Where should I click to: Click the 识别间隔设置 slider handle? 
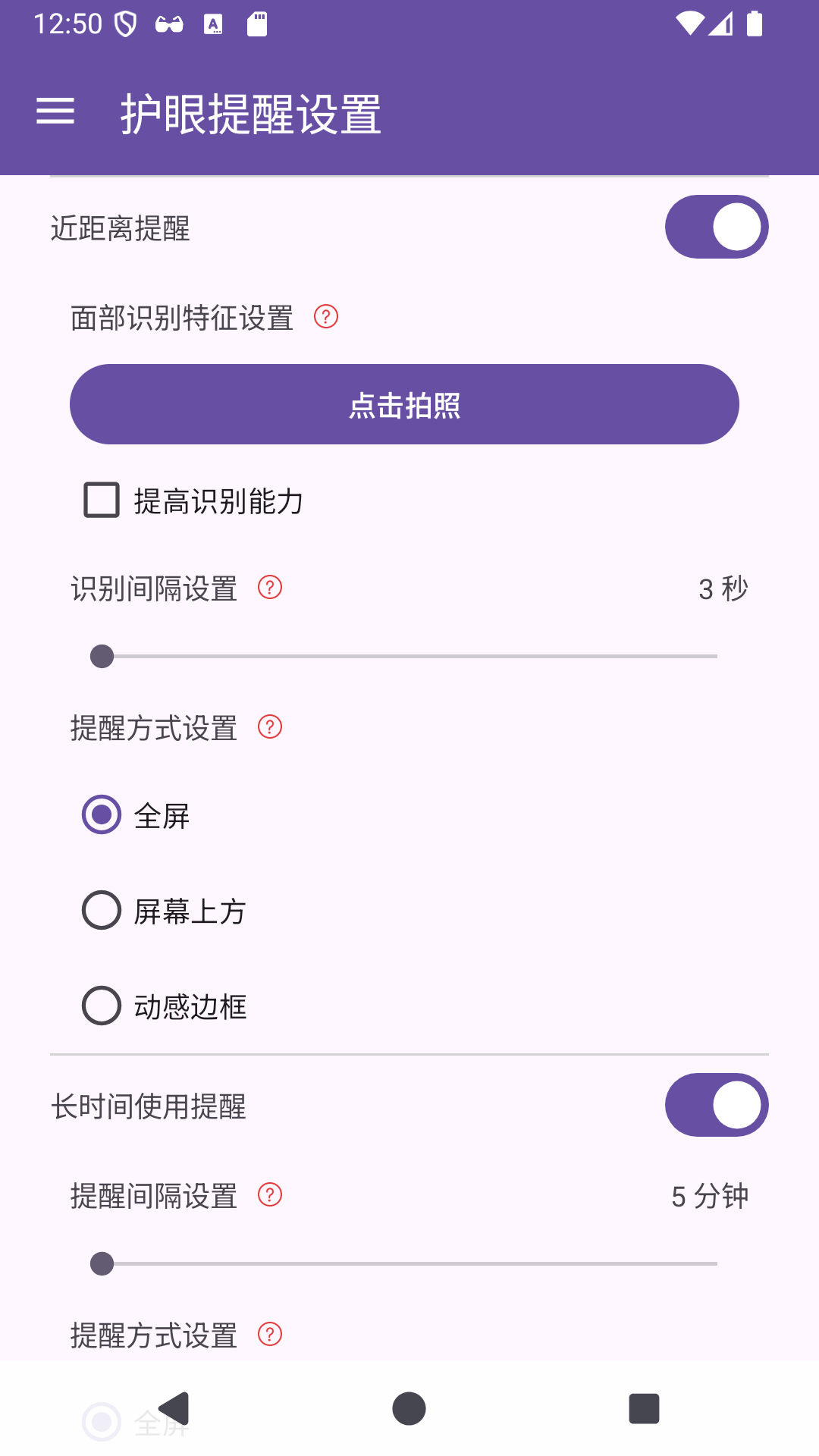click(x=101, y=657)
